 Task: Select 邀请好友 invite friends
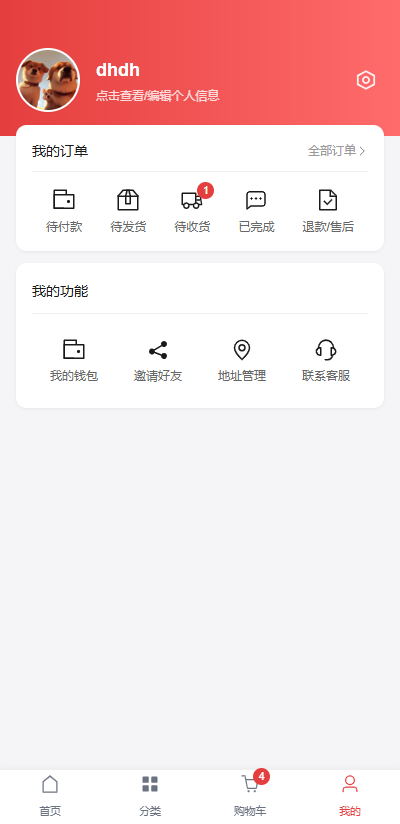click(158, 361)
